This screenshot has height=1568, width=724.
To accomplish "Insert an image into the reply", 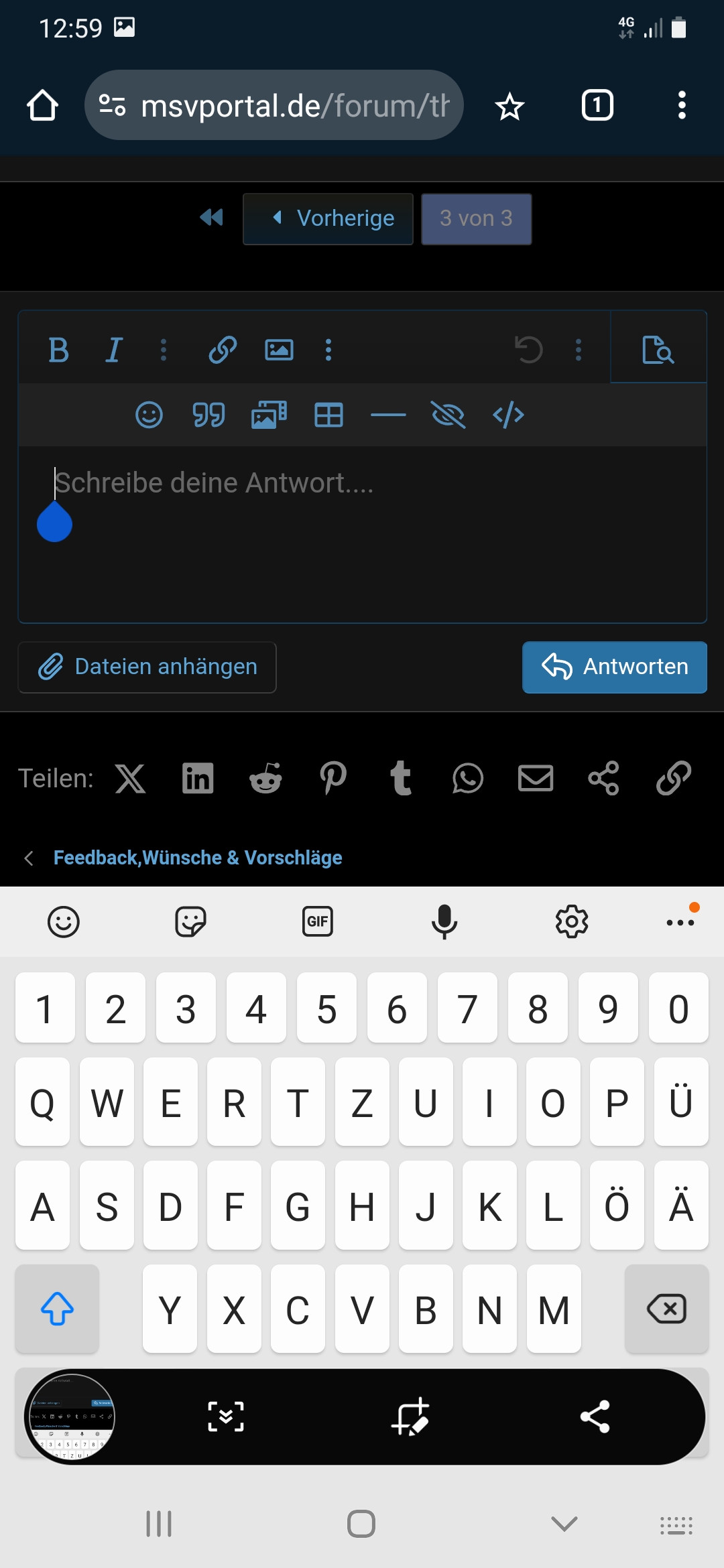I will 279,350.
